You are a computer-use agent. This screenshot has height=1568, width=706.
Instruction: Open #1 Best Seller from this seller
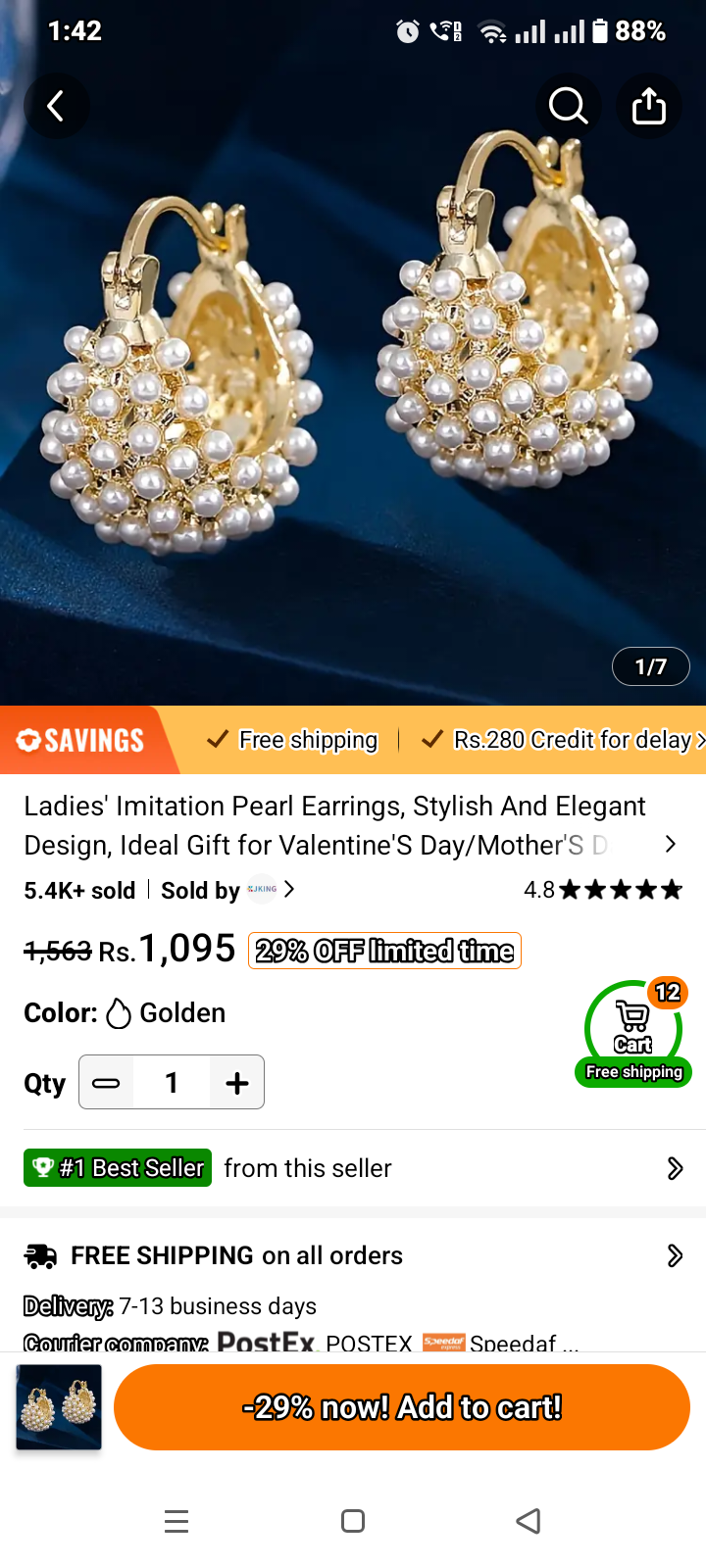353,1168
